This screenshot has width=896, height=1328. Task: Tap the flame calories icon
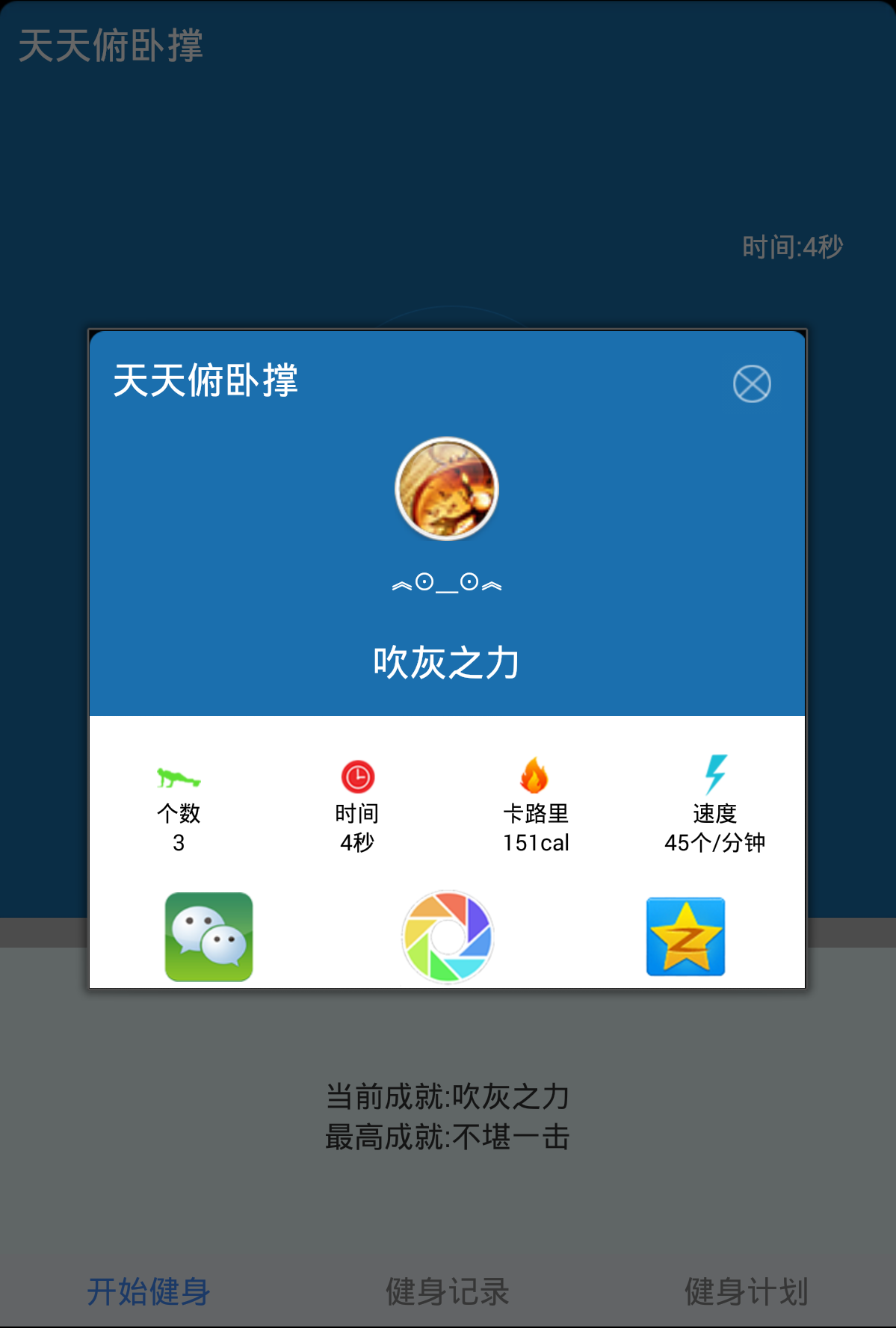(535, 777)
